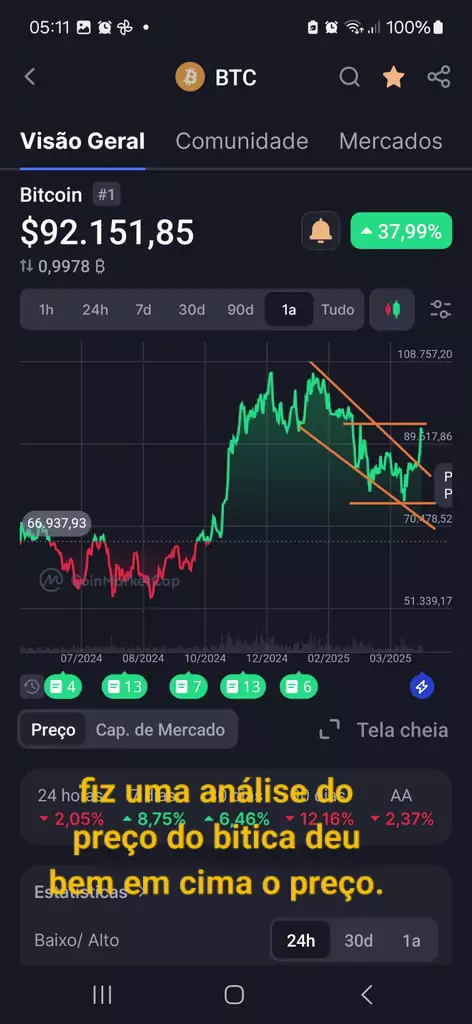Screen dimensions: 472x1024
Task: Select the 1h chart range
Action: point(46,310)
